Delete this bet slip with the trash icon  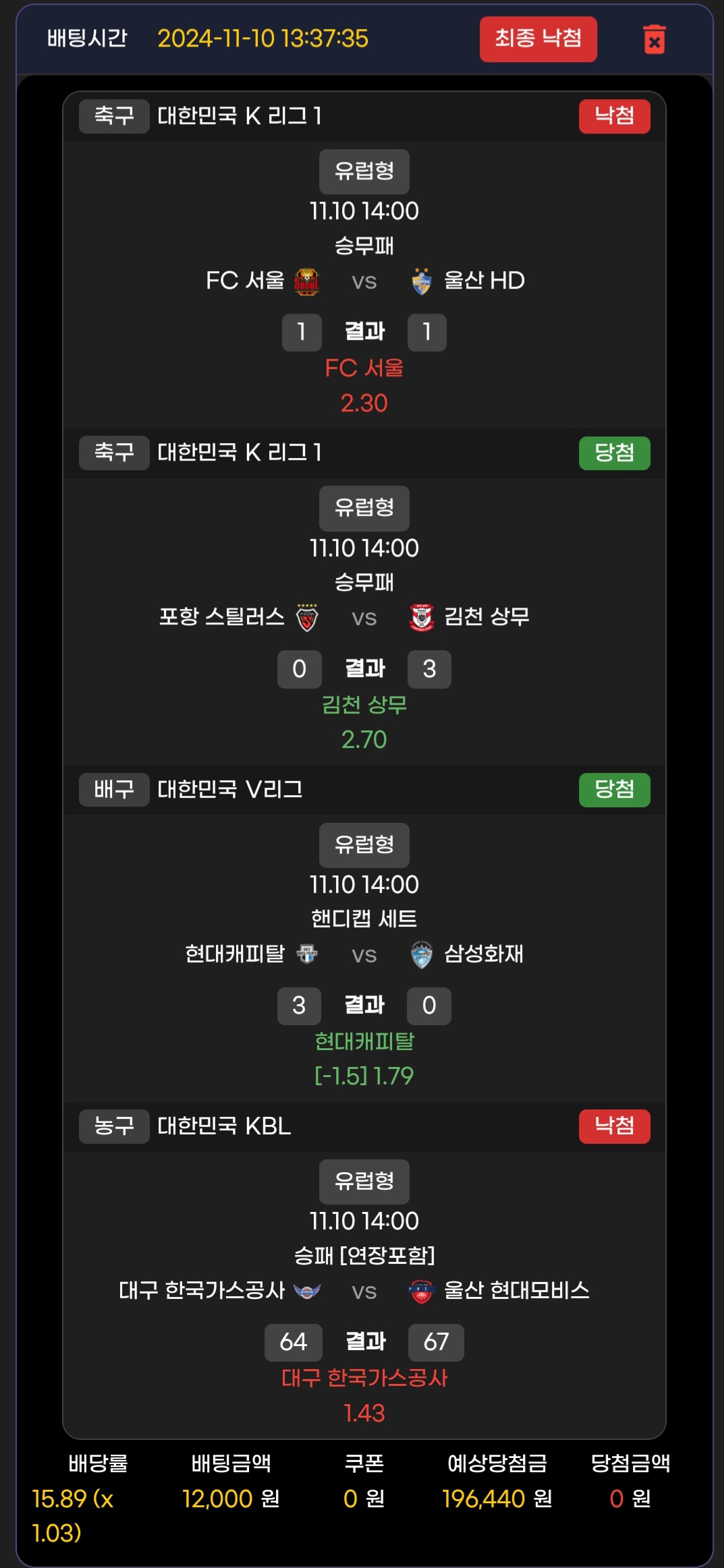pyautogui.click(x=654, y=39)
